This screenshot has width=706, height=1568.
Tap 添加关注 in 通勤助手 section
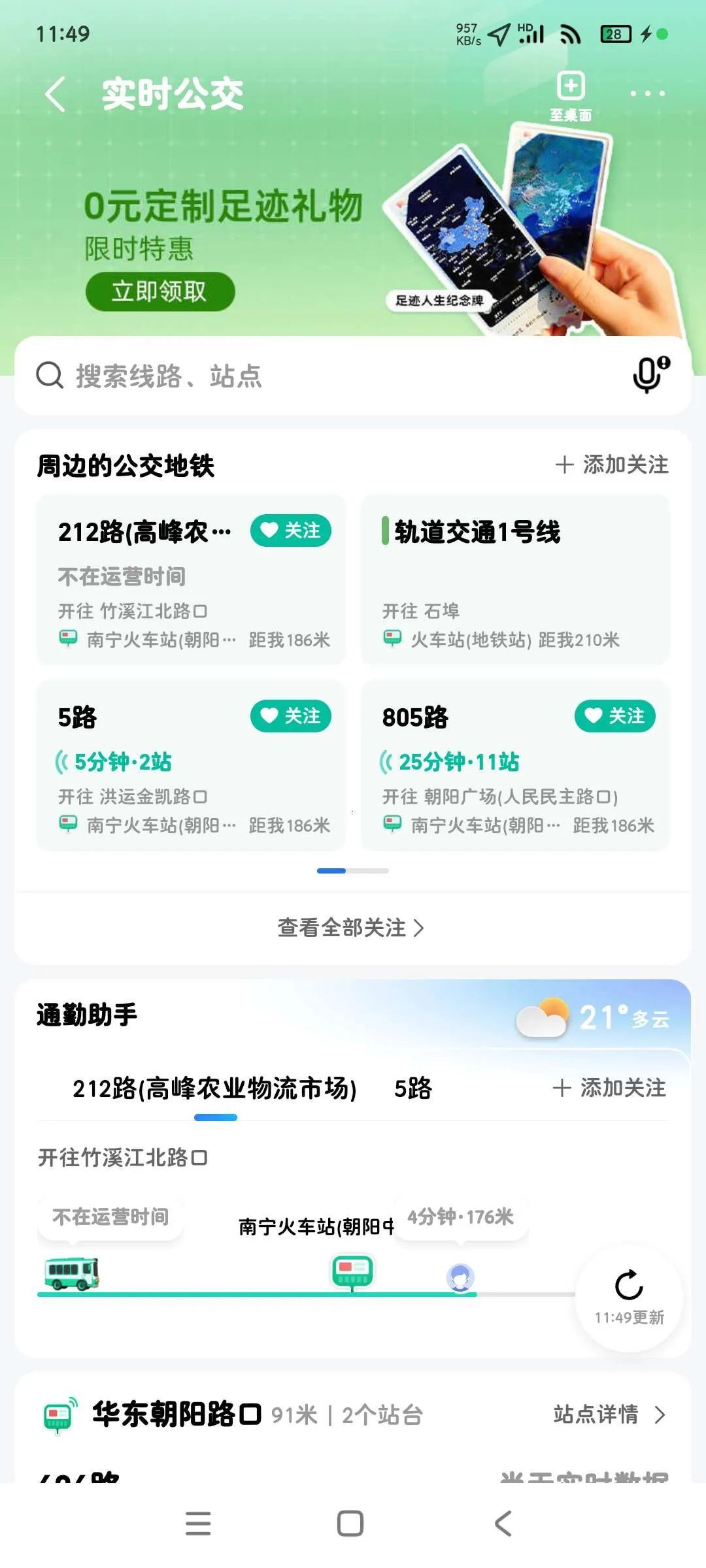pyautogui.click(x=609, y=1088)
